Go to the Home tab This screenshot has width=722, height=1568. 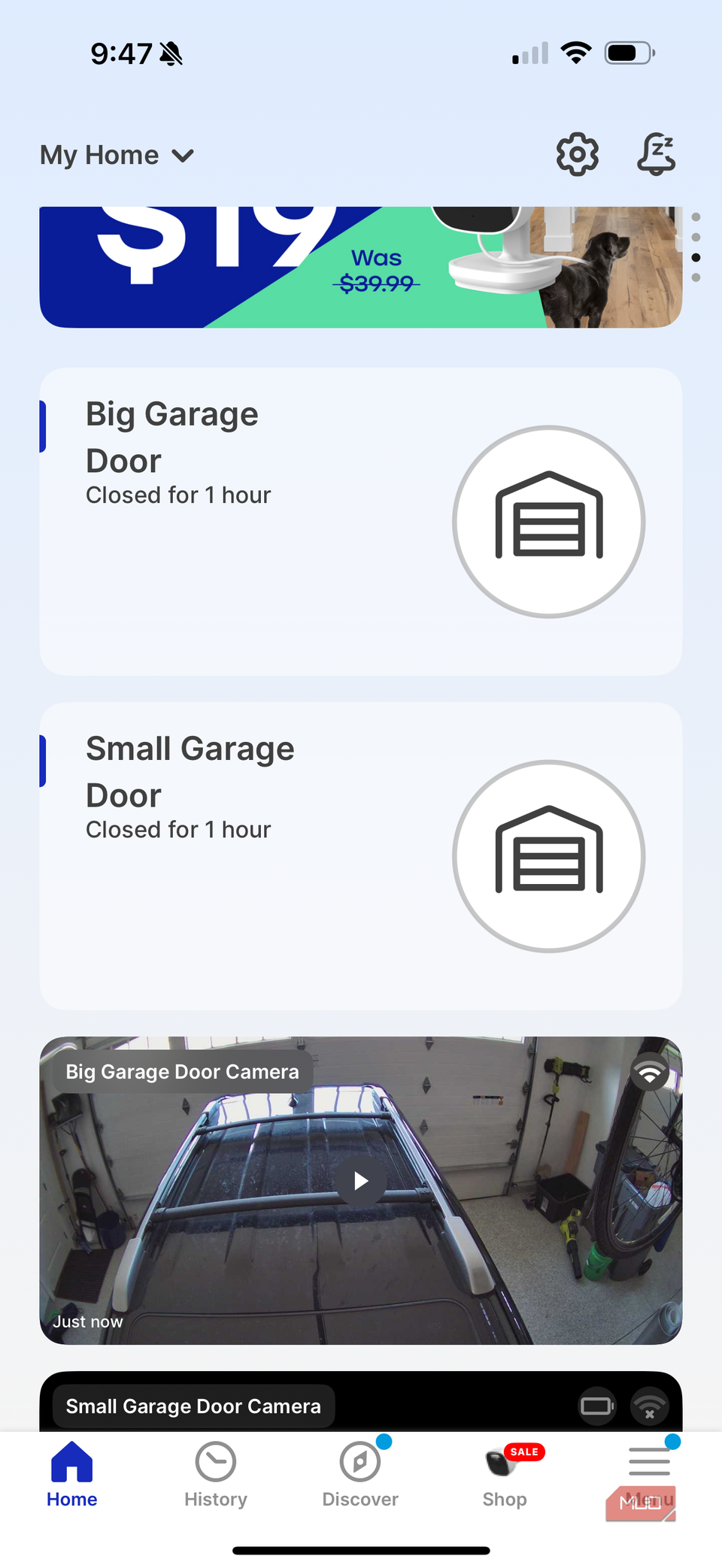[72, 1475]
